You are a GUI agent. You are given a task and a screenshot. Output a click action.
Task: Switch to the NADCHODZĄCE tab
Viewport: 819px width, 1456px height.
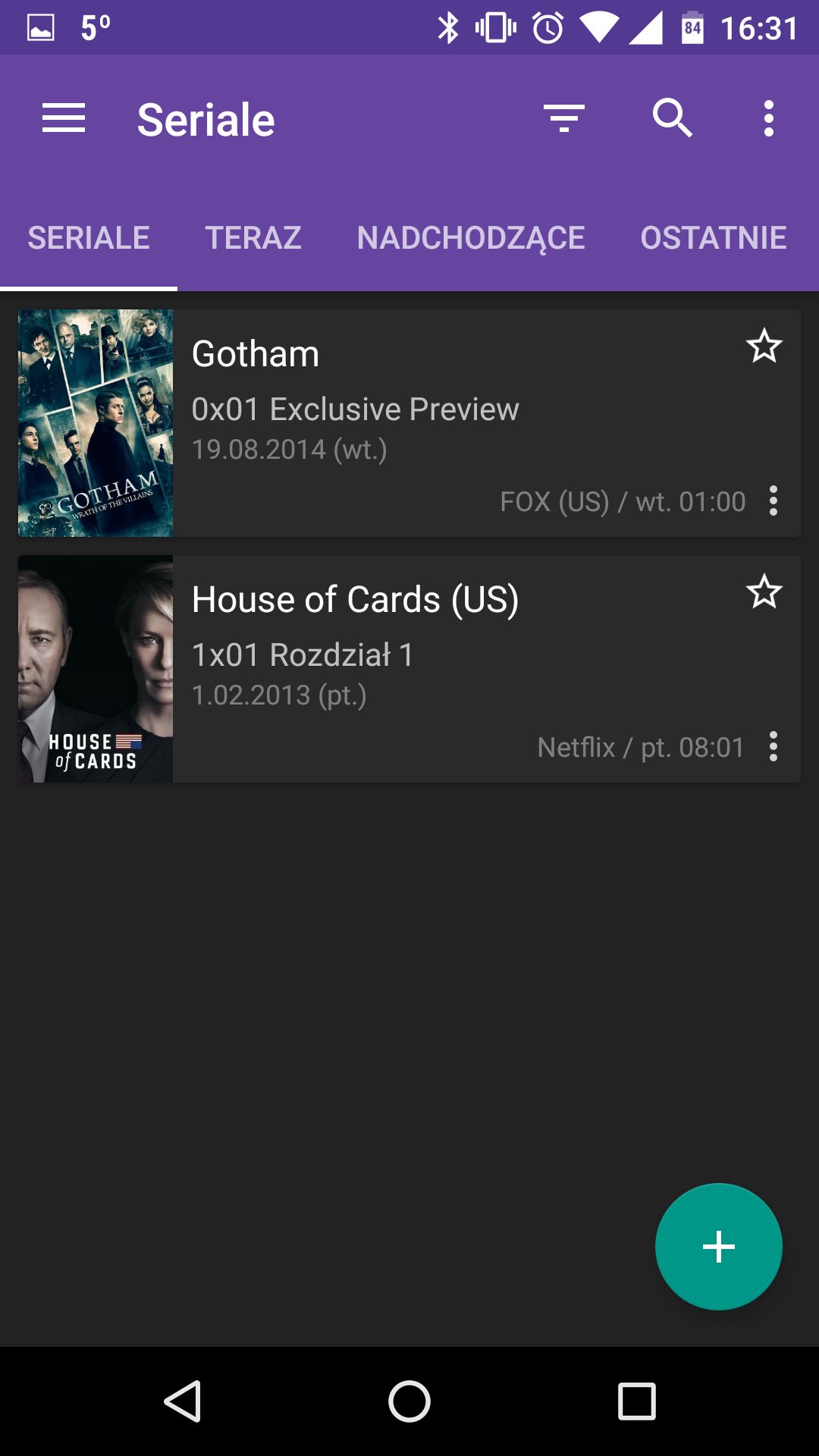[471, 237]
